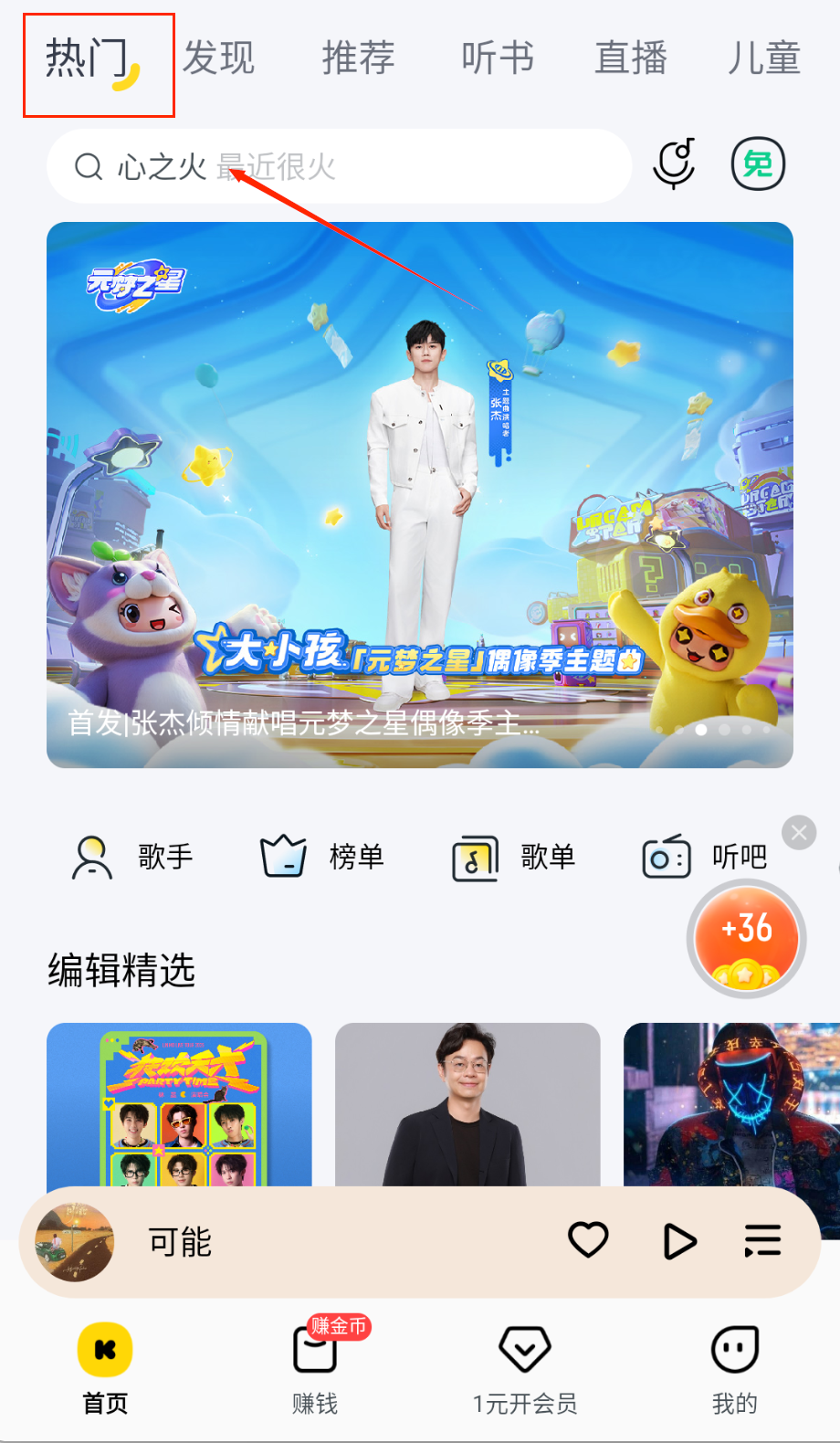Tap the search box showing 心之火

338,166
